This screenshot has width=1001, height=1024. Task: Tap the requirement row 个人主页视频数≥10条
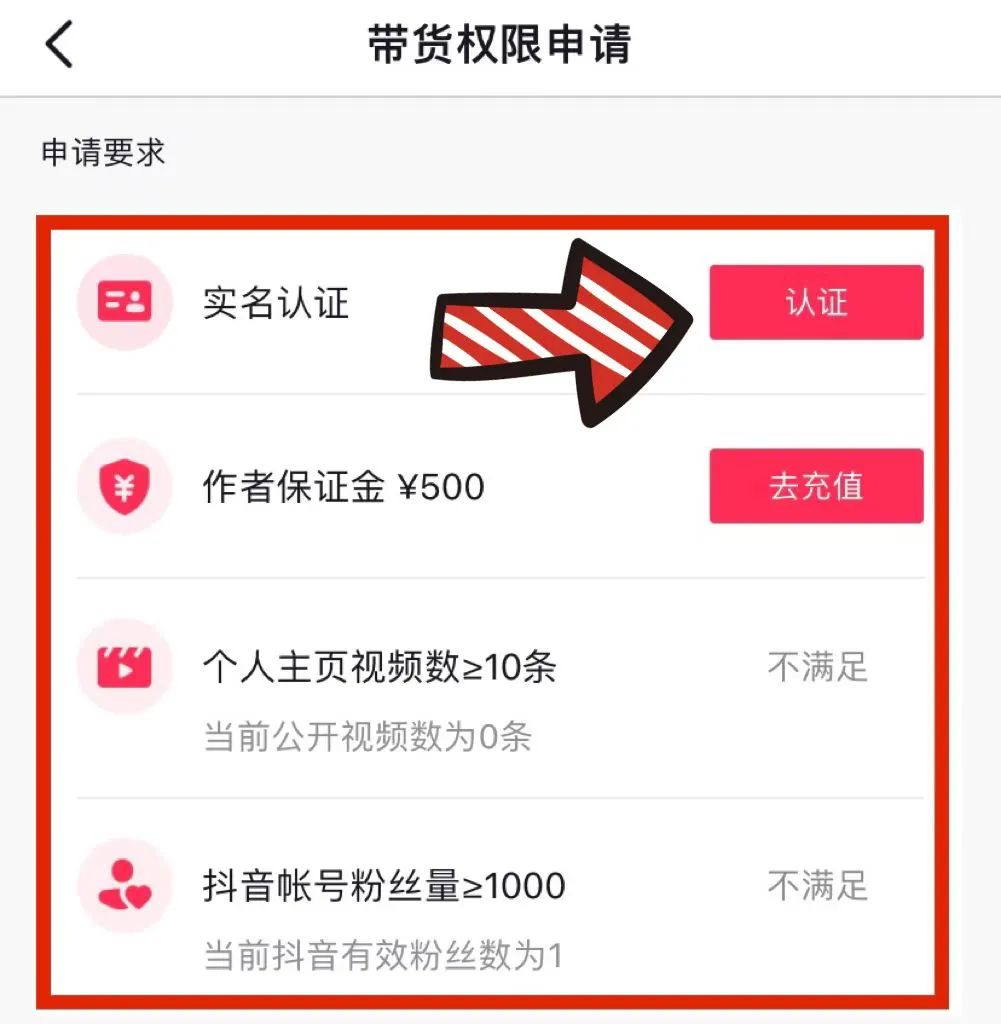pyautogui.click(x=380, y=667)
